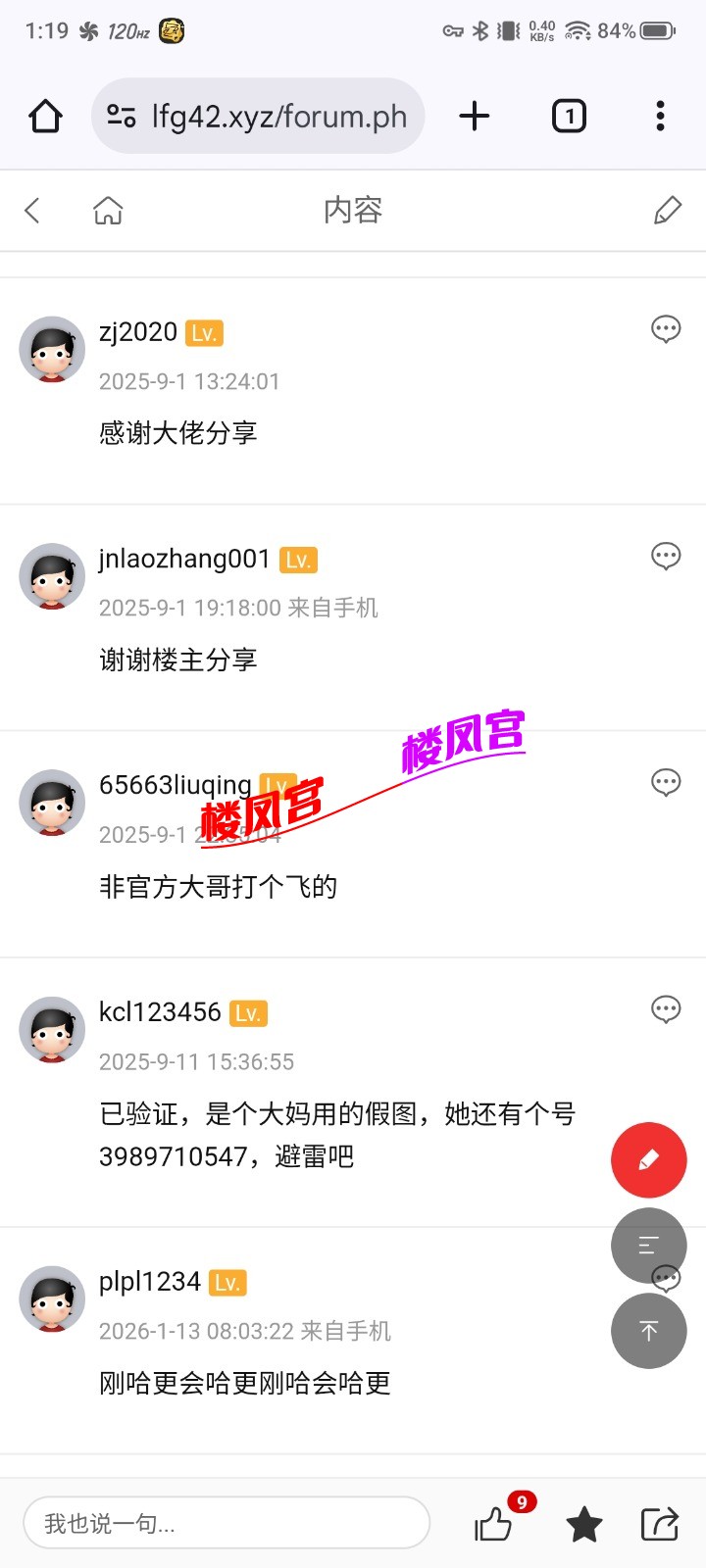Jump back to top of thread
Screen dimensions: 706x1568
pos(648,1331)
